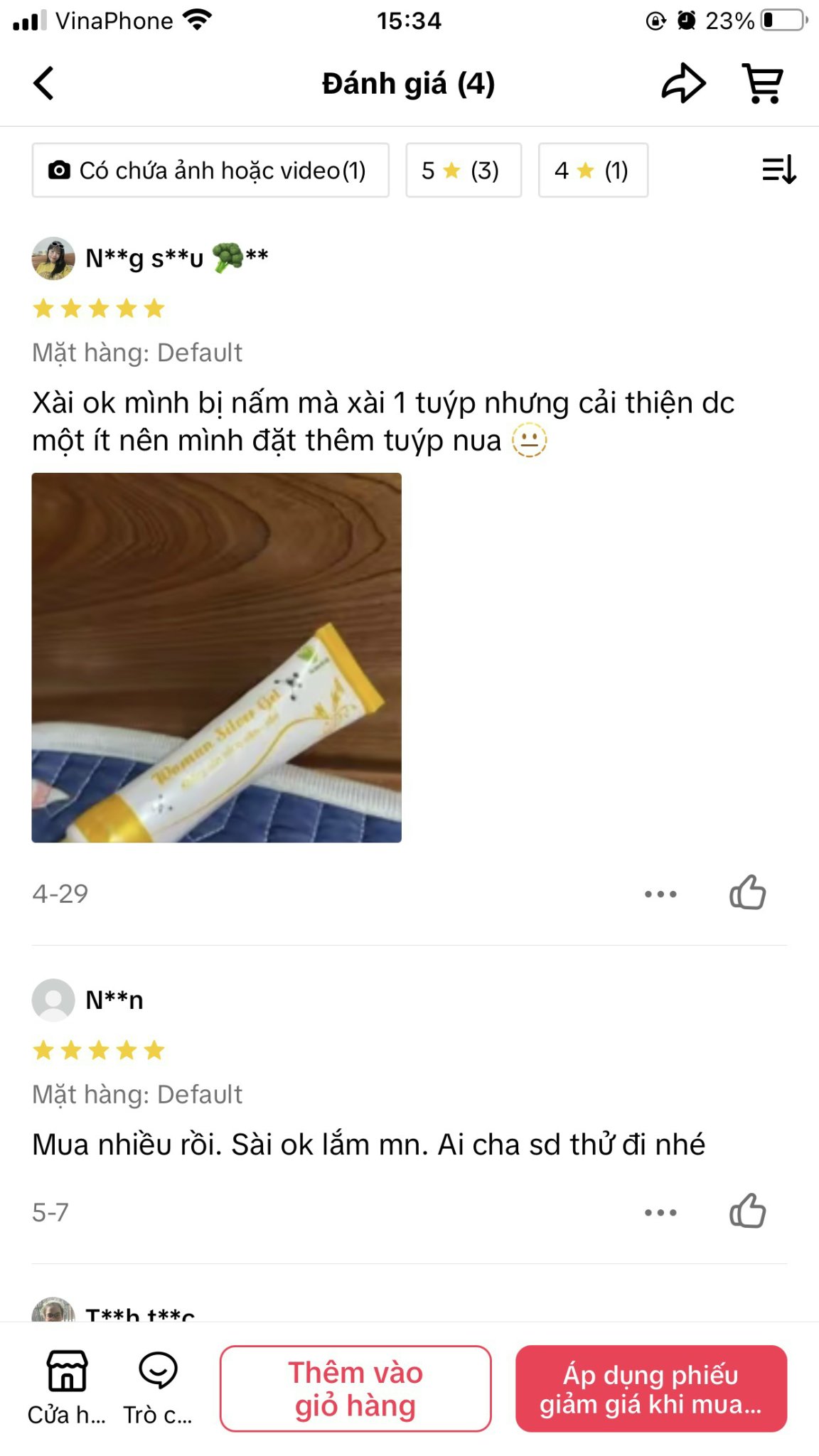Show only 4-star reviews

tap(592, 171)
